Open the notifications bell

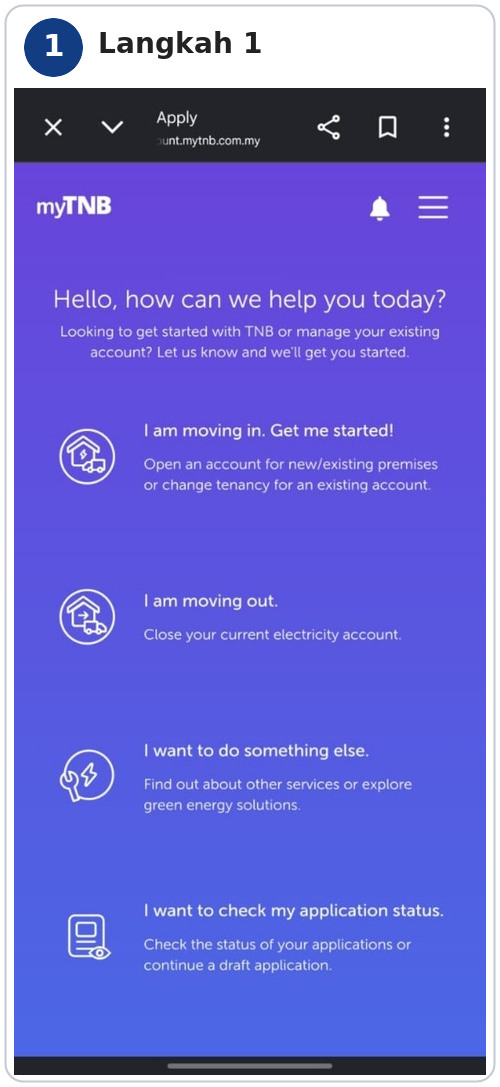(x=379, y=208)
